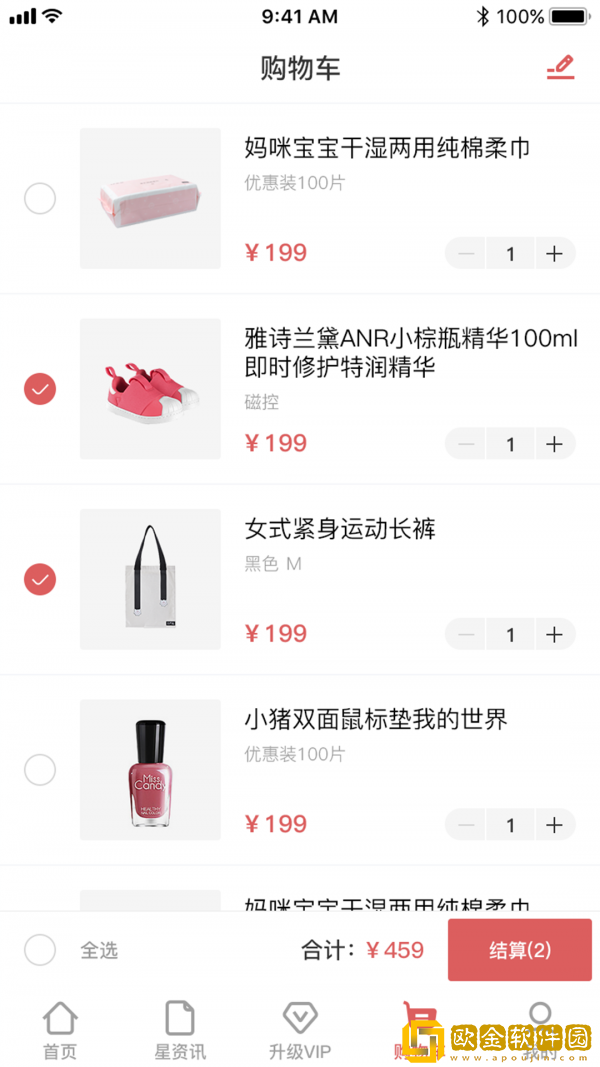600x1067 pixels.
Task: Deselect the 女式紧身运动长裤 item
Action: (40, 579)
